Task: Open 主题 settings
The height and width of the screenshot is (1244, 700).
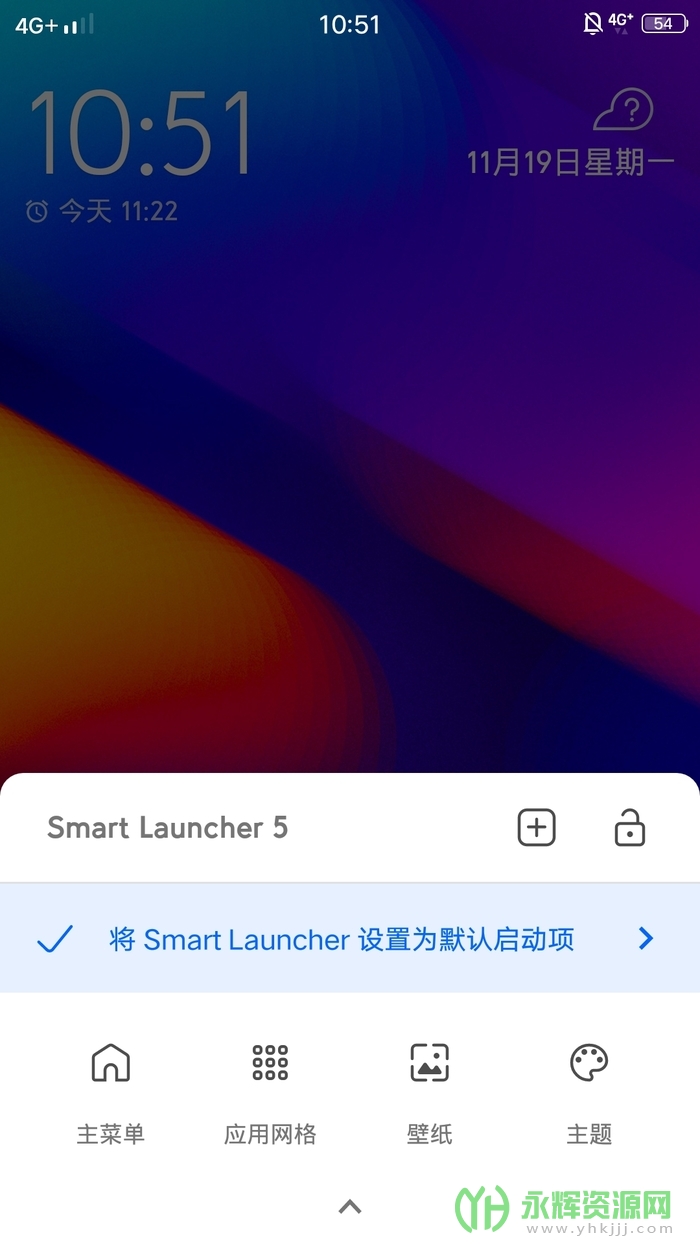Action: (x=589, y=1088)
